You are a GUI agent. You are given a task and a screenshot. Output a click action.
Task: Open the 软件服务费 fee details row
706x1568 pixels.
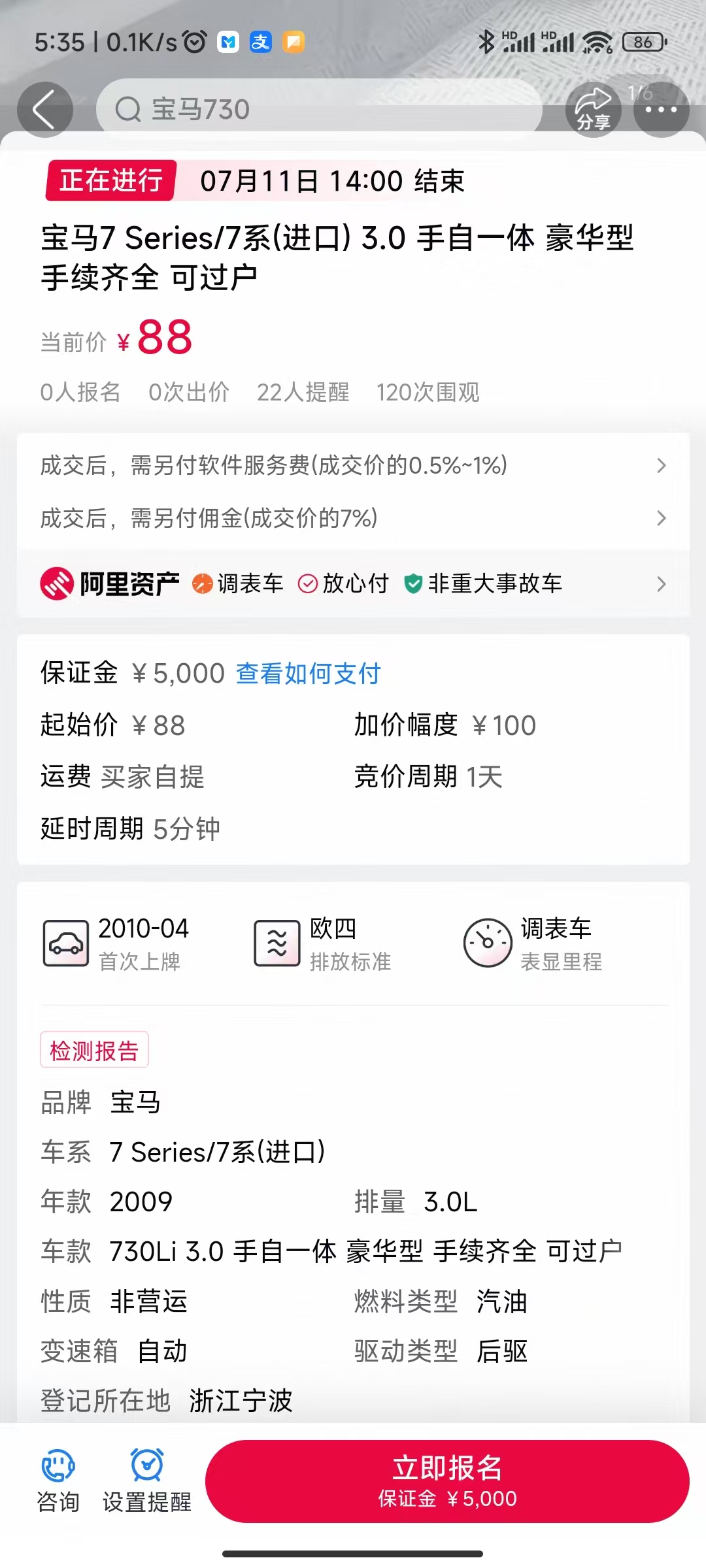click(353, 466)
